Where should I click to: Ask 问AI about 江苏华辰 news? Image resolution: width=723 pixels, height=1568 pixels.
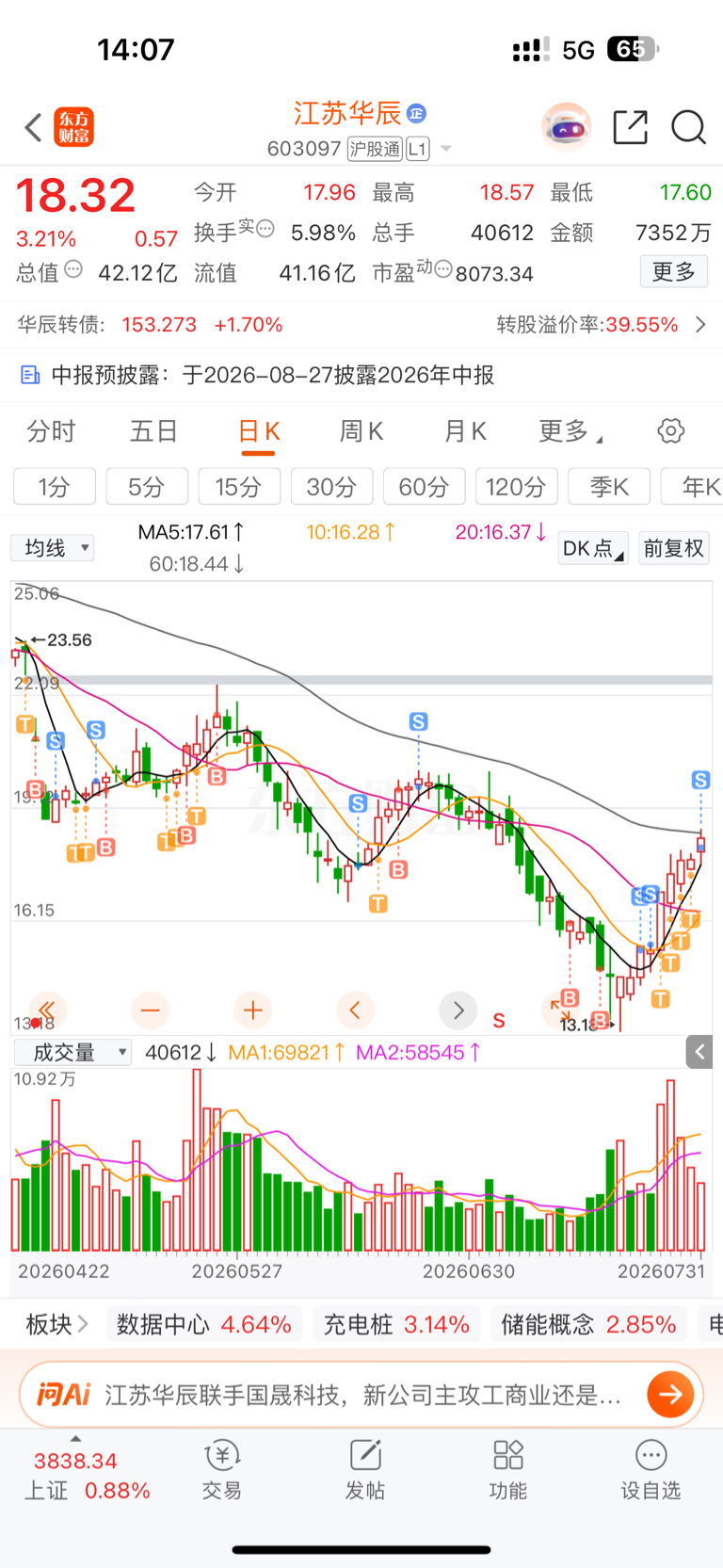361,1395
